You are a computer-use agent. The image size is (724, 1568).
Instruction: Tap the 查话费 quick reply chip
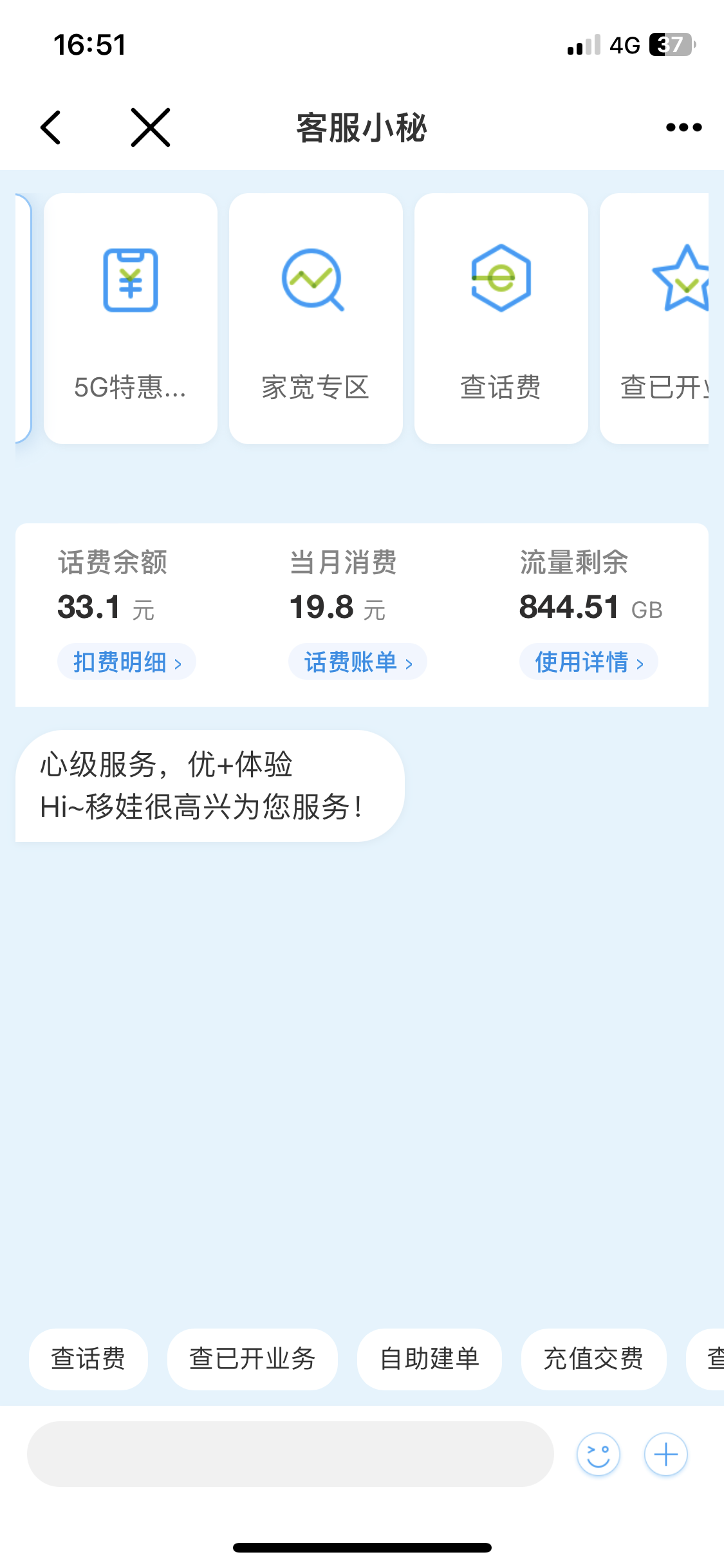pos(88,1359)
